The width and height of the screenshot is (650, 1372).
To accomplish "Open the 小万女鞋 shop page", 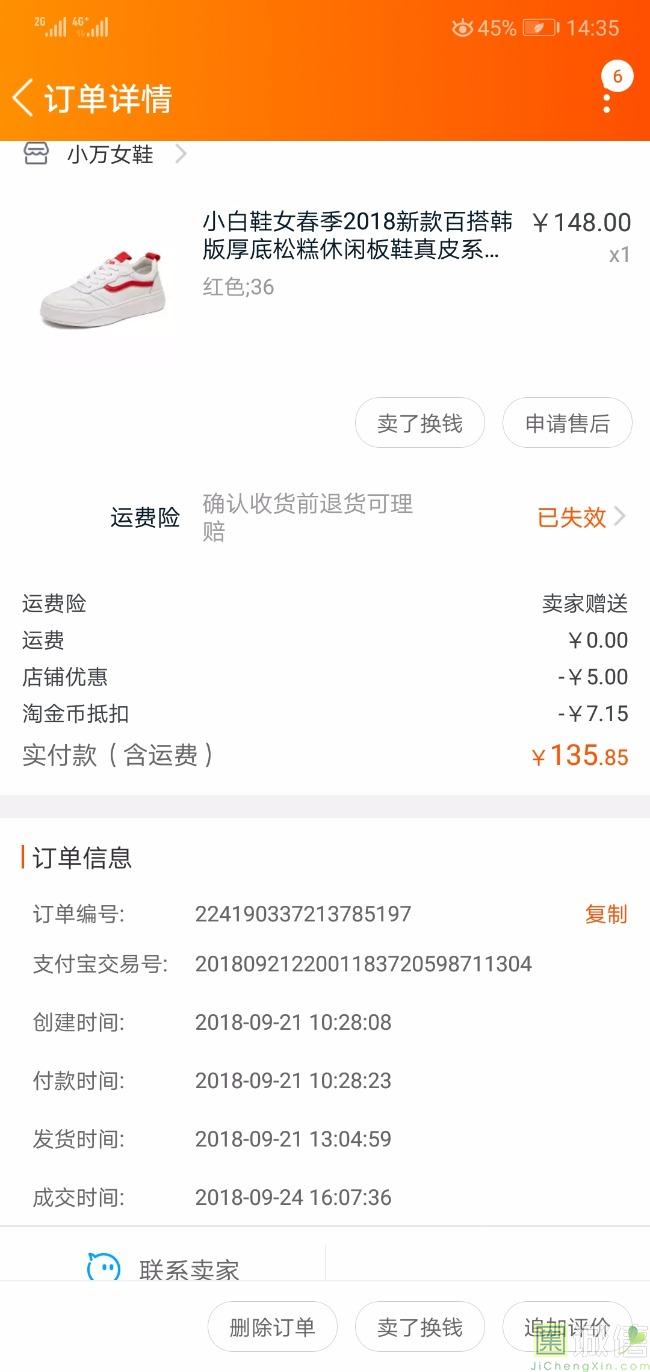I will click(x=110, y=155).
